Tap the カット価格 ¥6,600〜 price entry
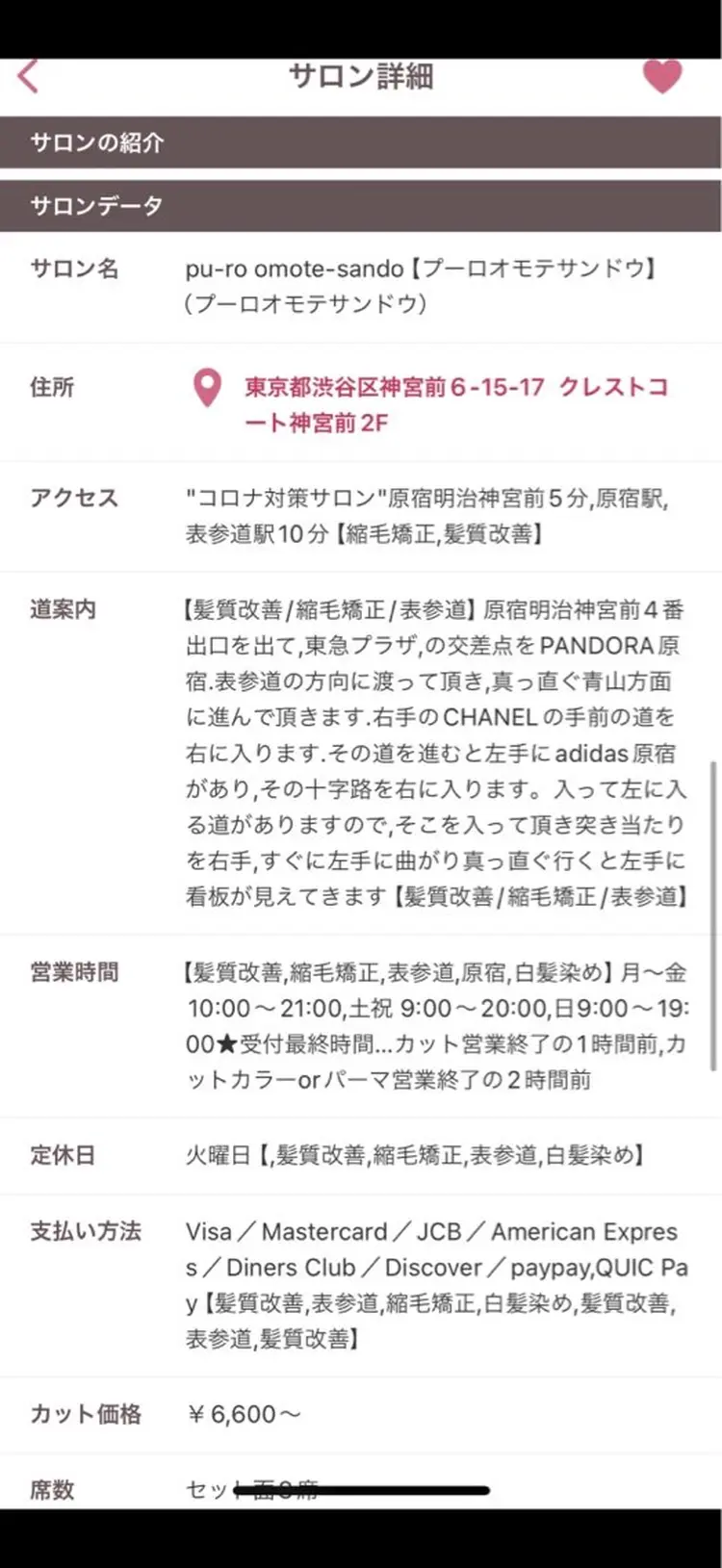Image resolution: width=722 pixels, height=1568 pixels. click(x=361, y=1413)
